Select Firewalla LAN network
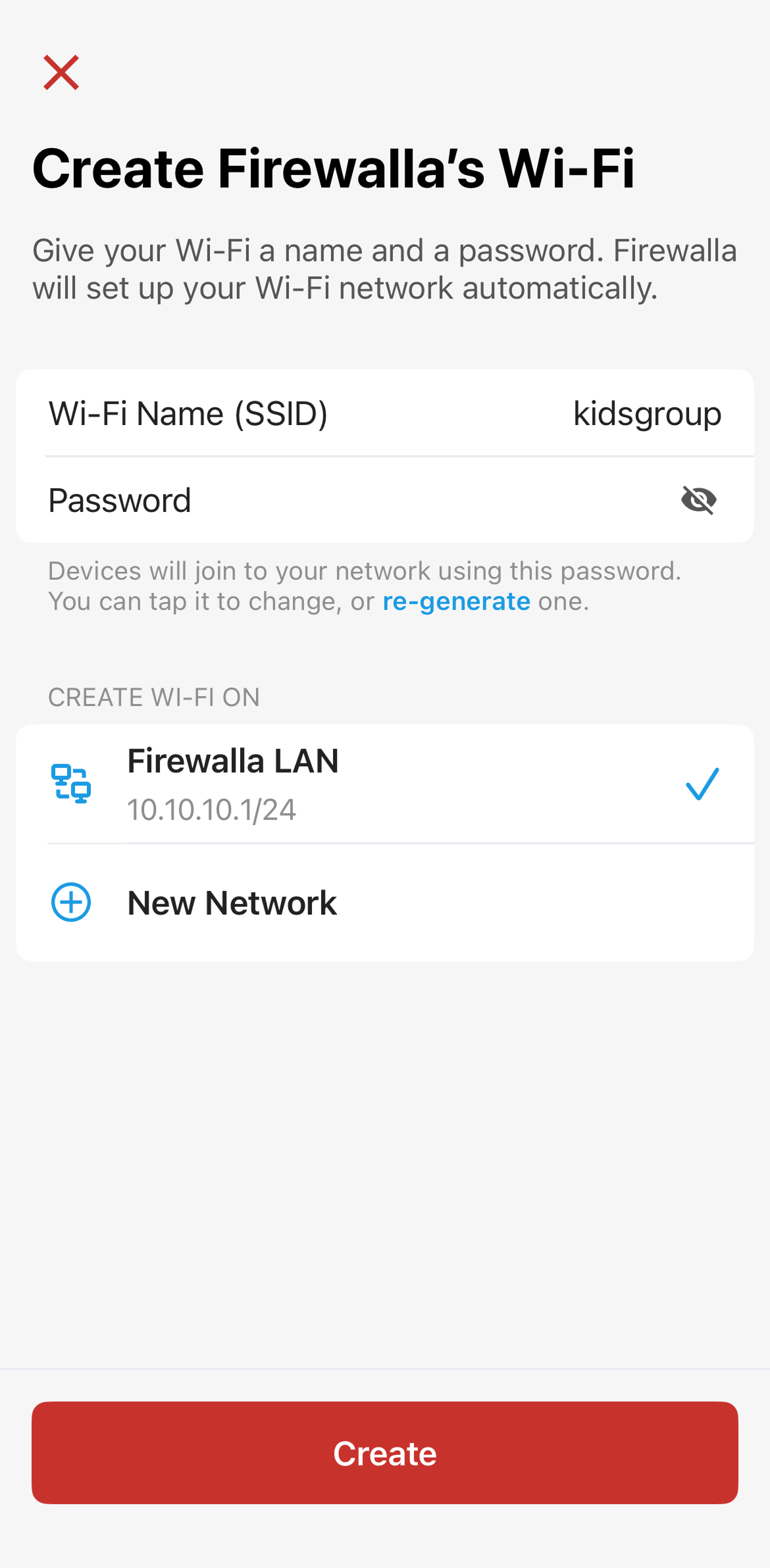770x1568 pixels. pyautogui.click(x=385, y=784)
